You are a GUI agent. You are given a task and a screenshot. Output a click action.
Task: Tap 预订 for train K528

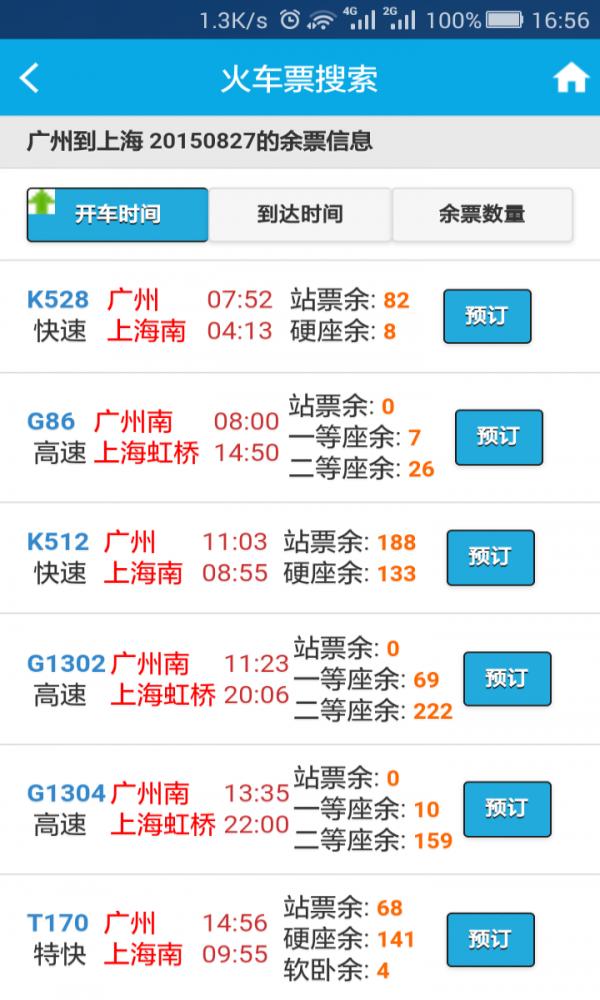[x=487, y=316]
